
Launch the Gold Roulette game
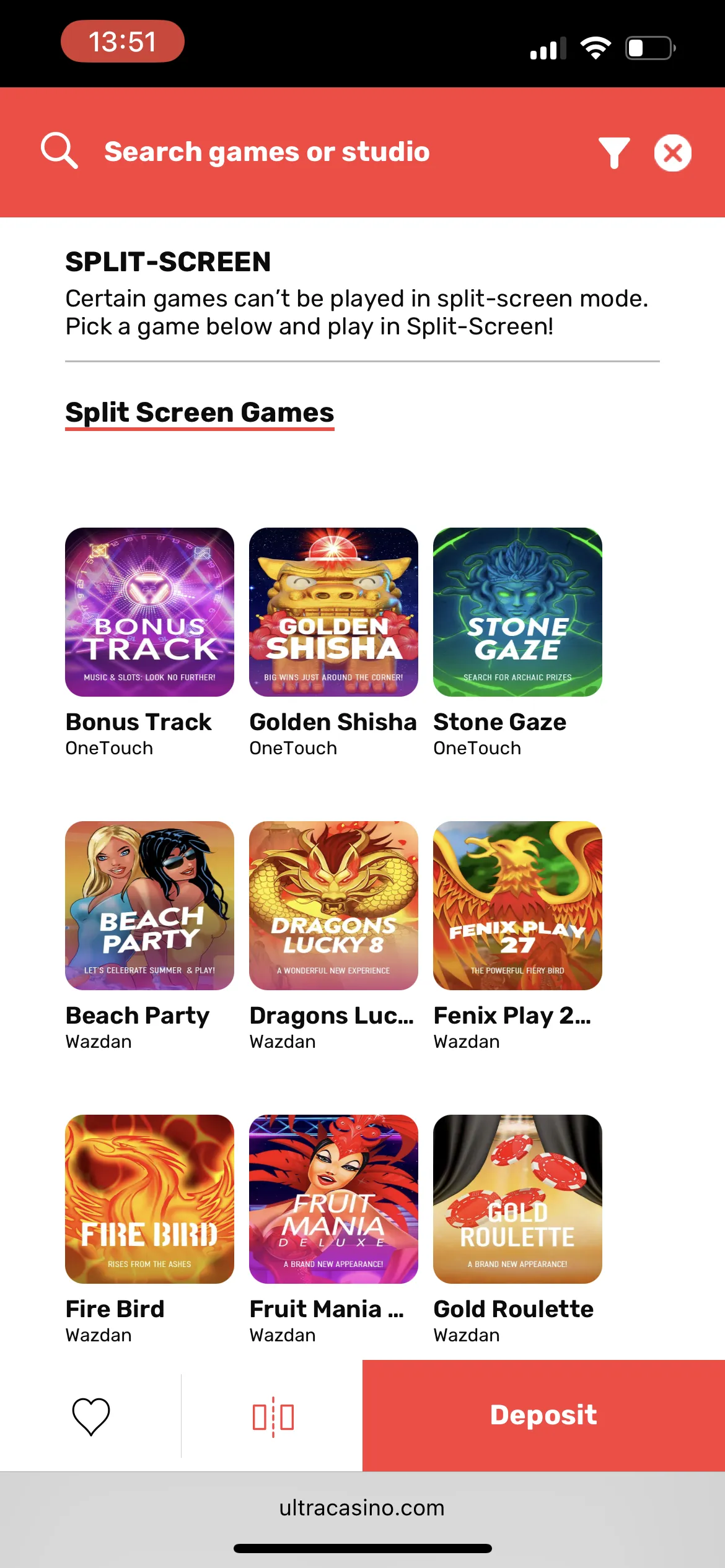(517, 1199)
